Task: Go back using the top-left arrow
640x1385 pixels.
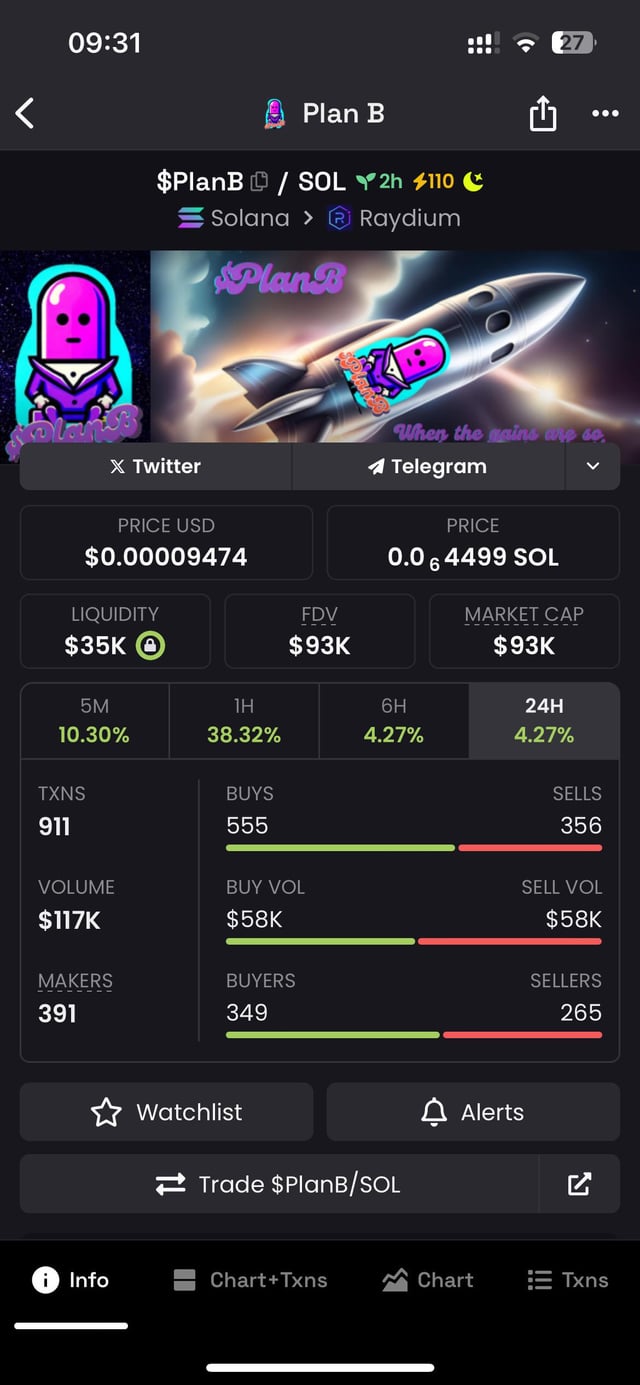Action: (26, 113)
